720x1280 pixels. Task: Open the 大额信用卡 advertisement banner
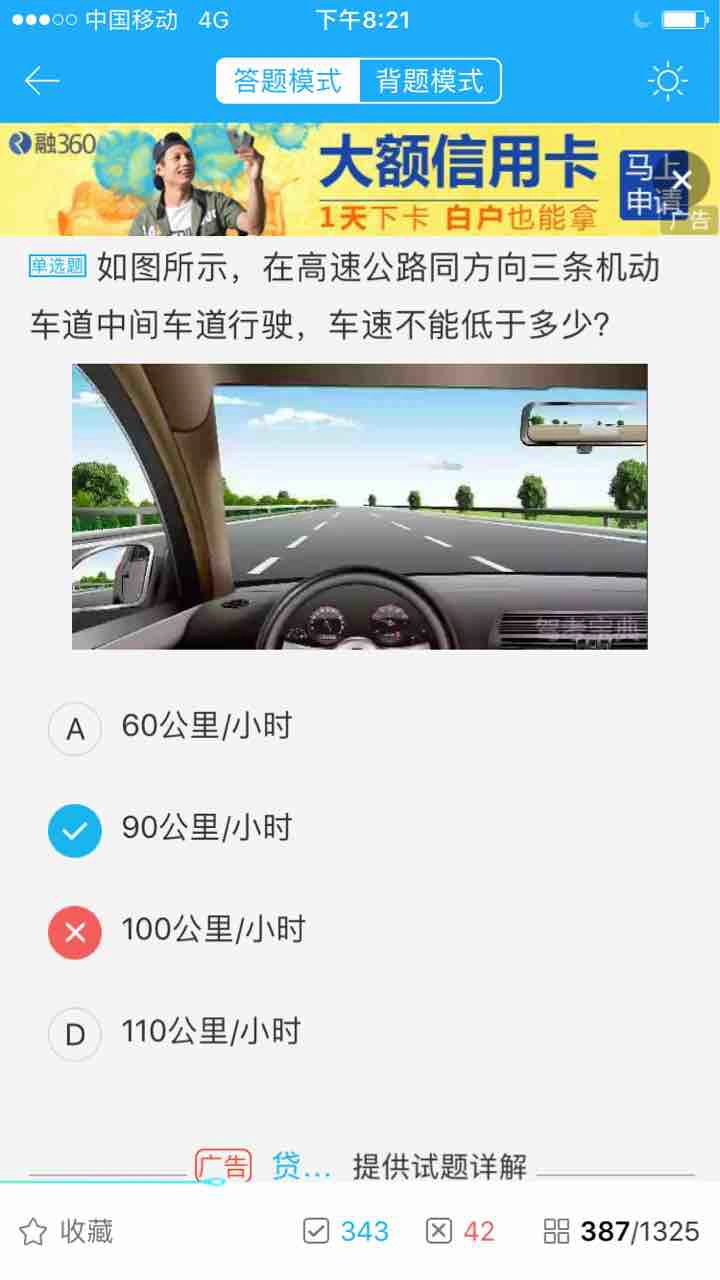(x=360, y=180)
